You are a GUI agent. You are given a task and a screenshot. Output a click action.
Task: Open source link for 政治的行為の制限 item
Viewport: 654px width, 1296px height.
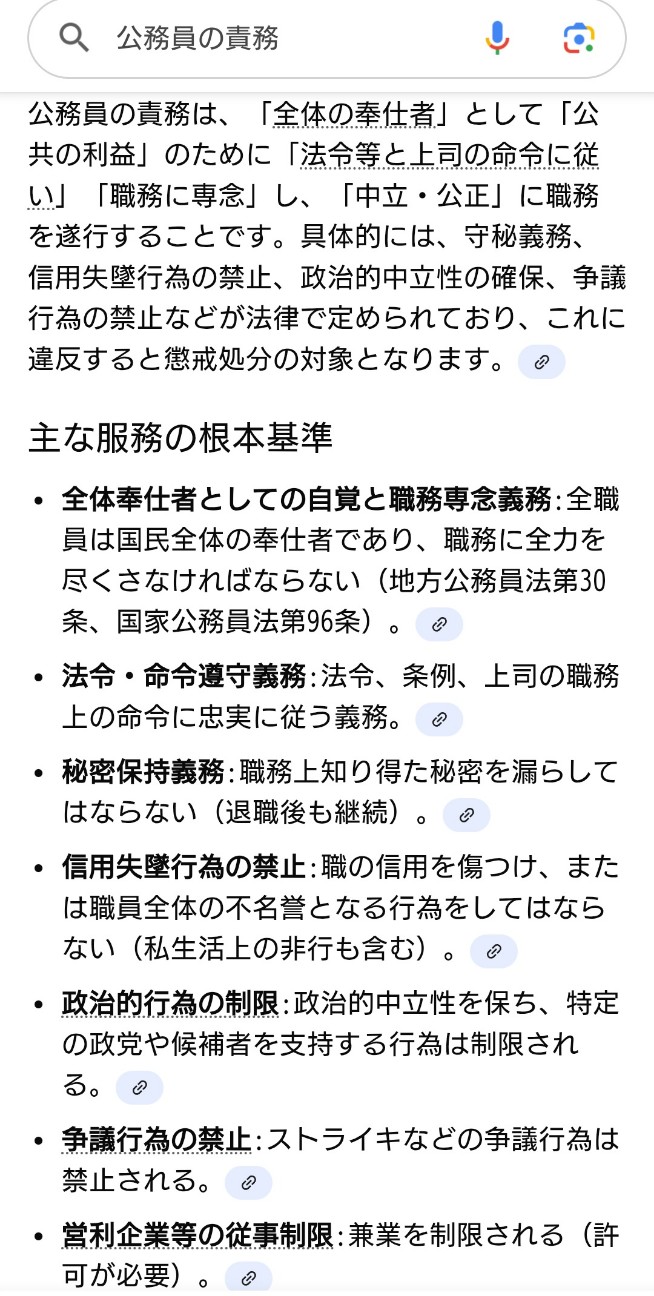[x=139, y=1087]
